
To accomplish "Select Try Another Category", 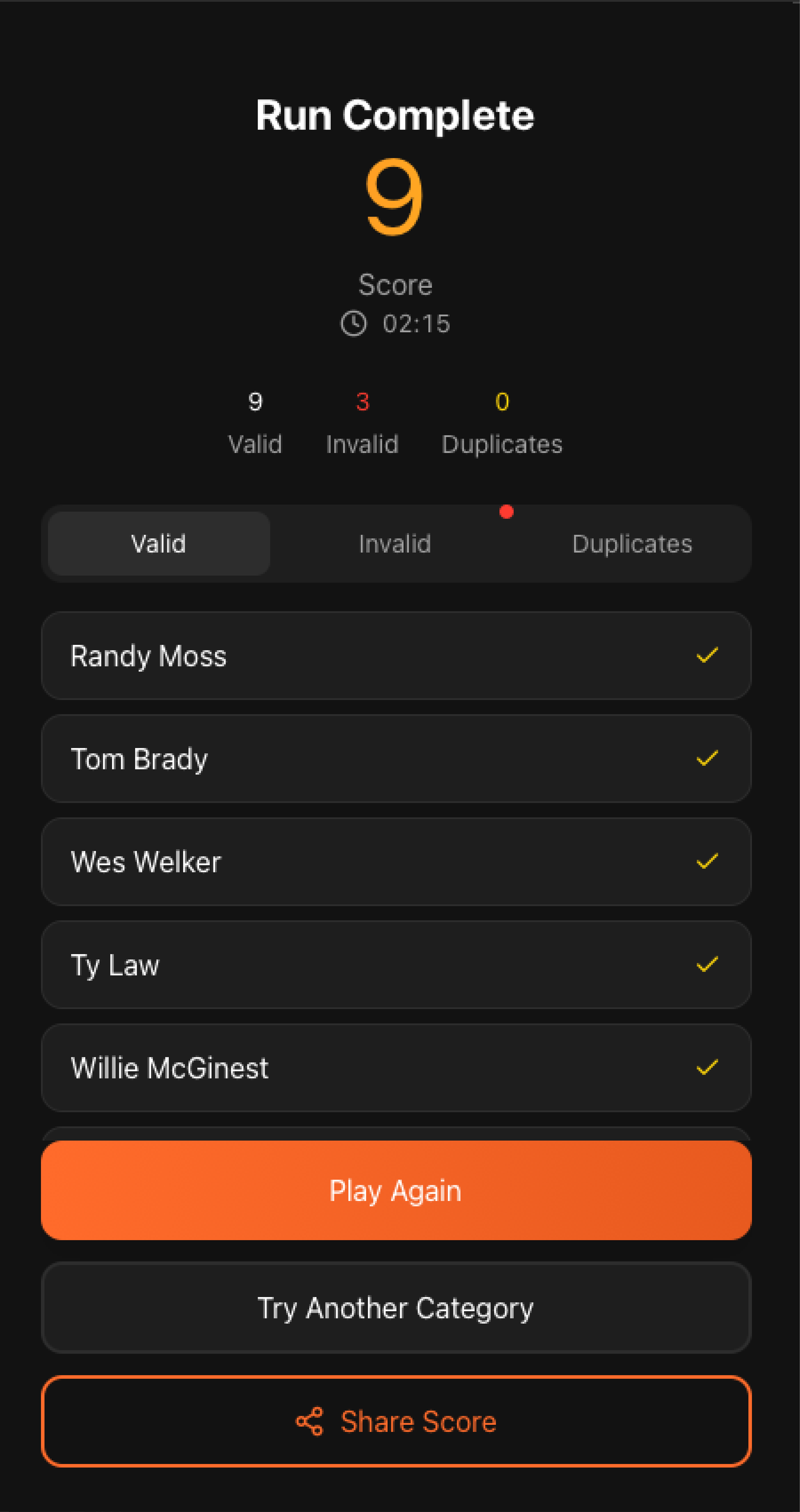I will [396, 1308].
